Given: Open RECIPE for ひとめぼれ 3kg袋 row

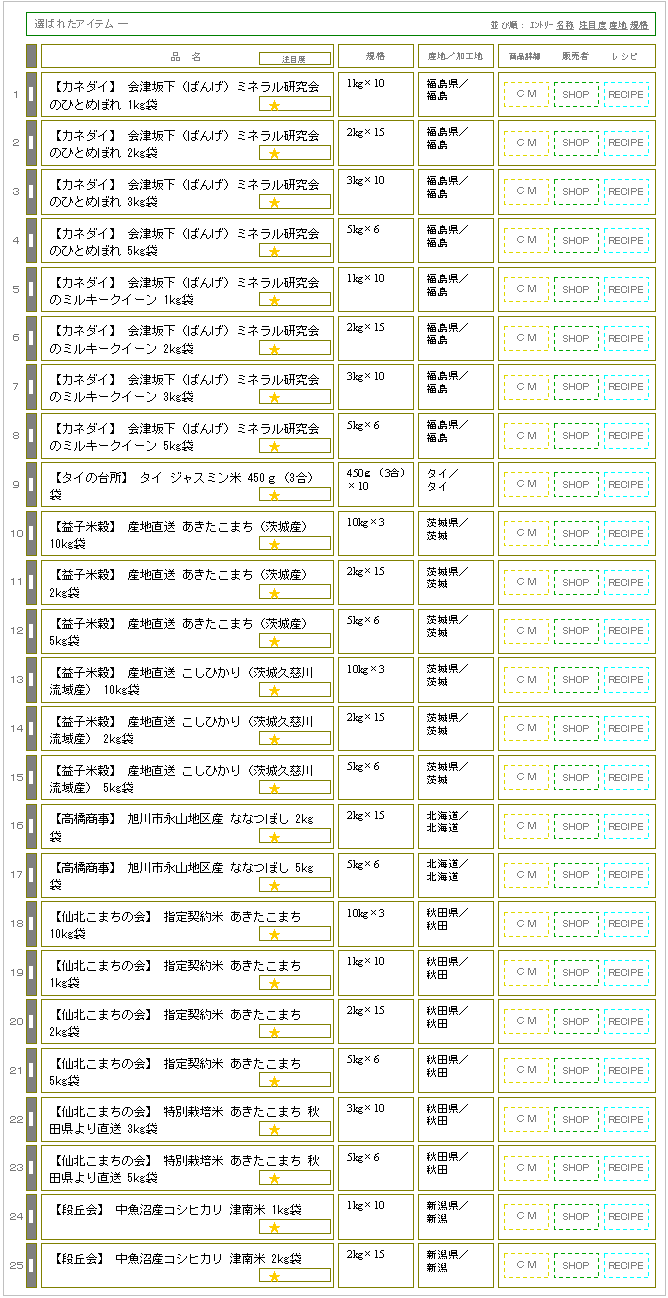Looking at the screenshot, I should (626, 192).
